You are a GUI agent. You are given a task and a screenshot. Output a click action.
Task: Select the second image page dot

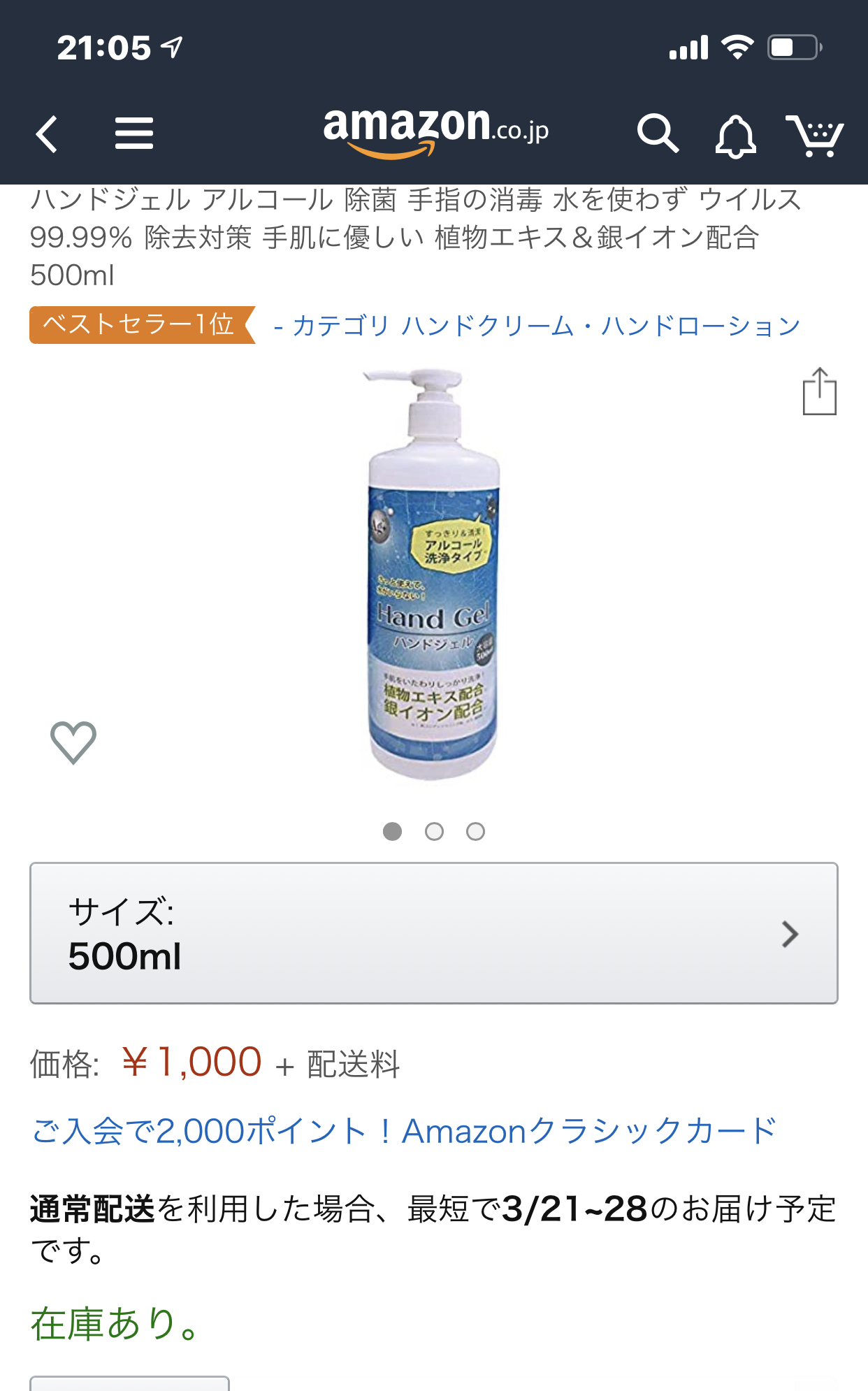coord(434,831)
